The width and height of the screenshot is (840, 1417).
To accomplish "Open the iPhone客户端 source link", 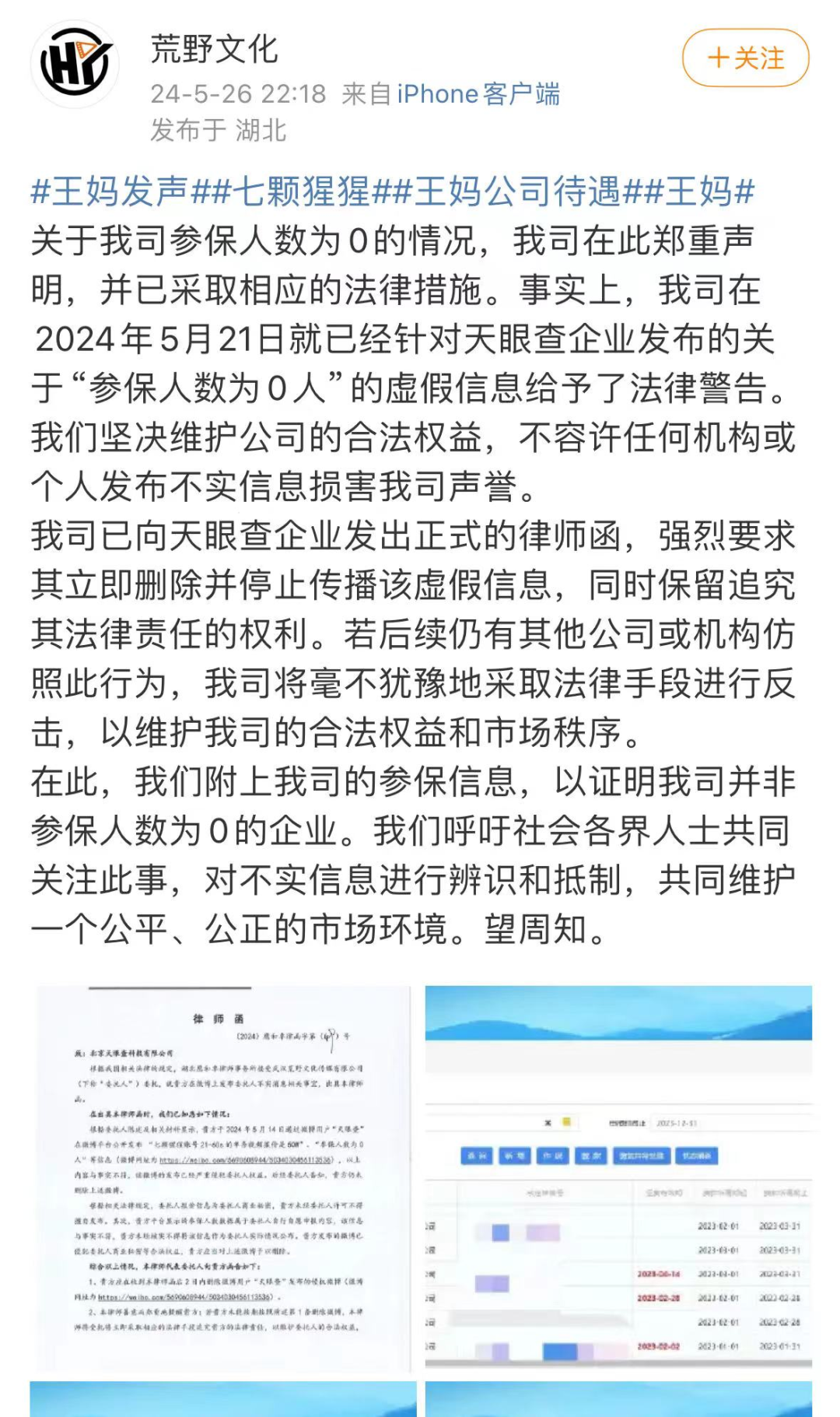I will (478, 94).
